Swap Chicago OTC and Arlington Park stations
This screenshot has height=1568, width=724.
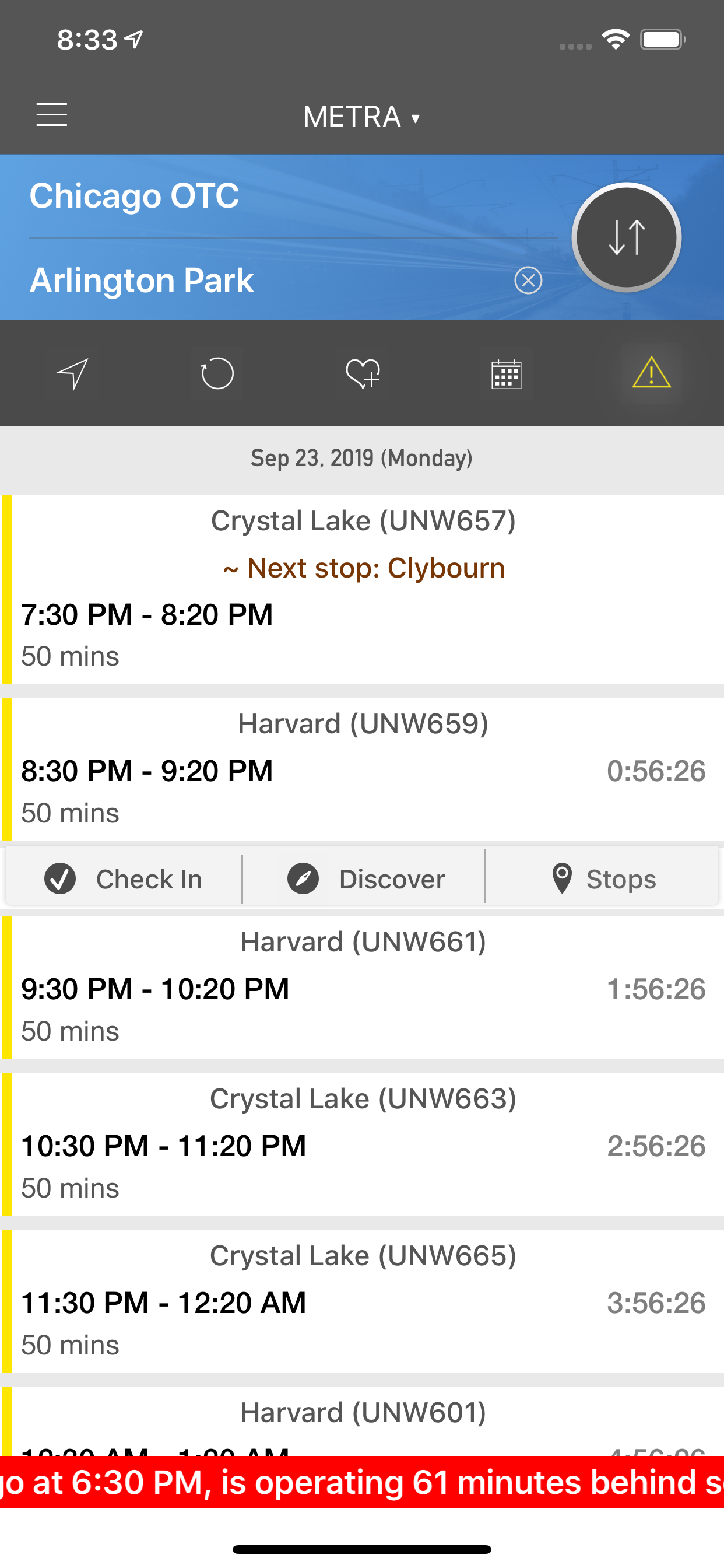(x=627, y=237)
